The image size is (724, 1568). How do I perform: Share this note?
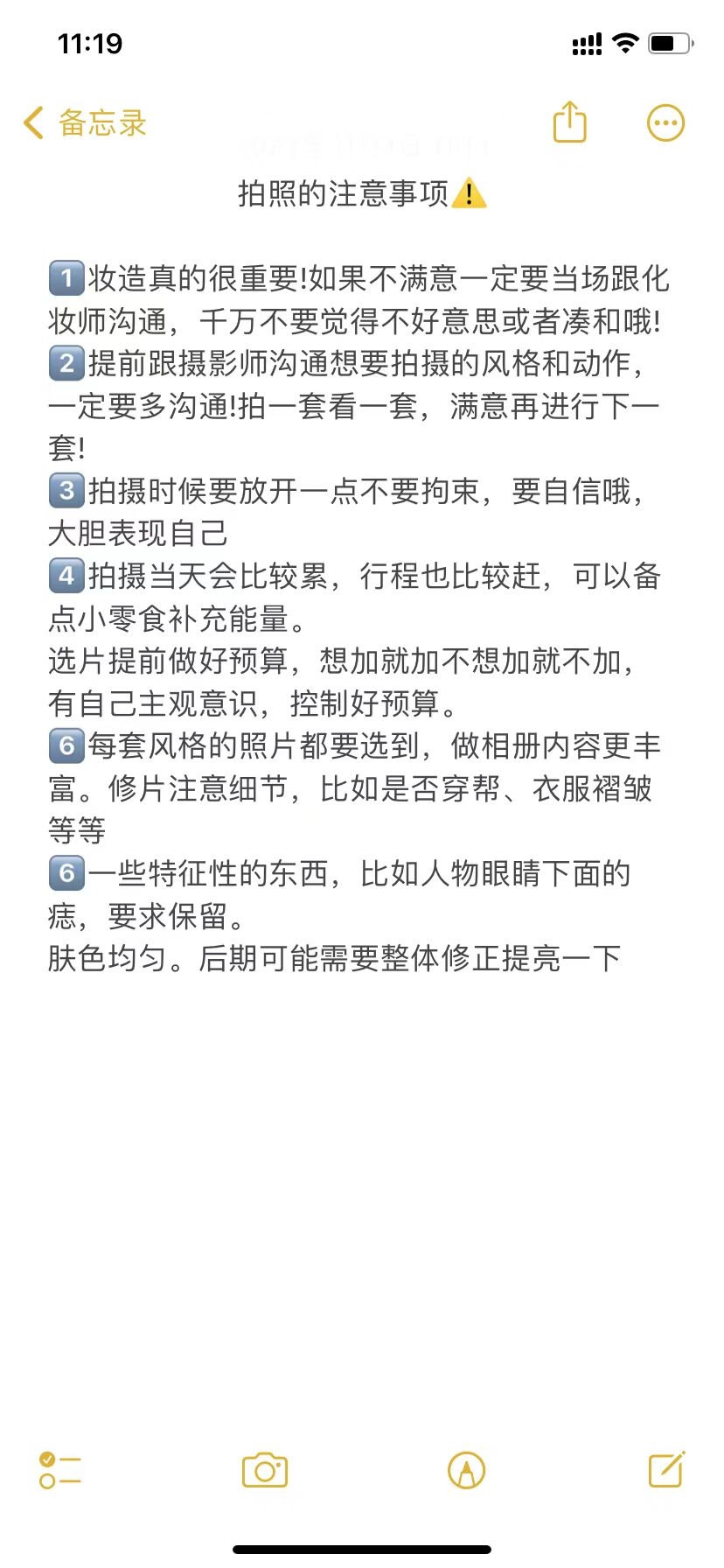[570, 122]
